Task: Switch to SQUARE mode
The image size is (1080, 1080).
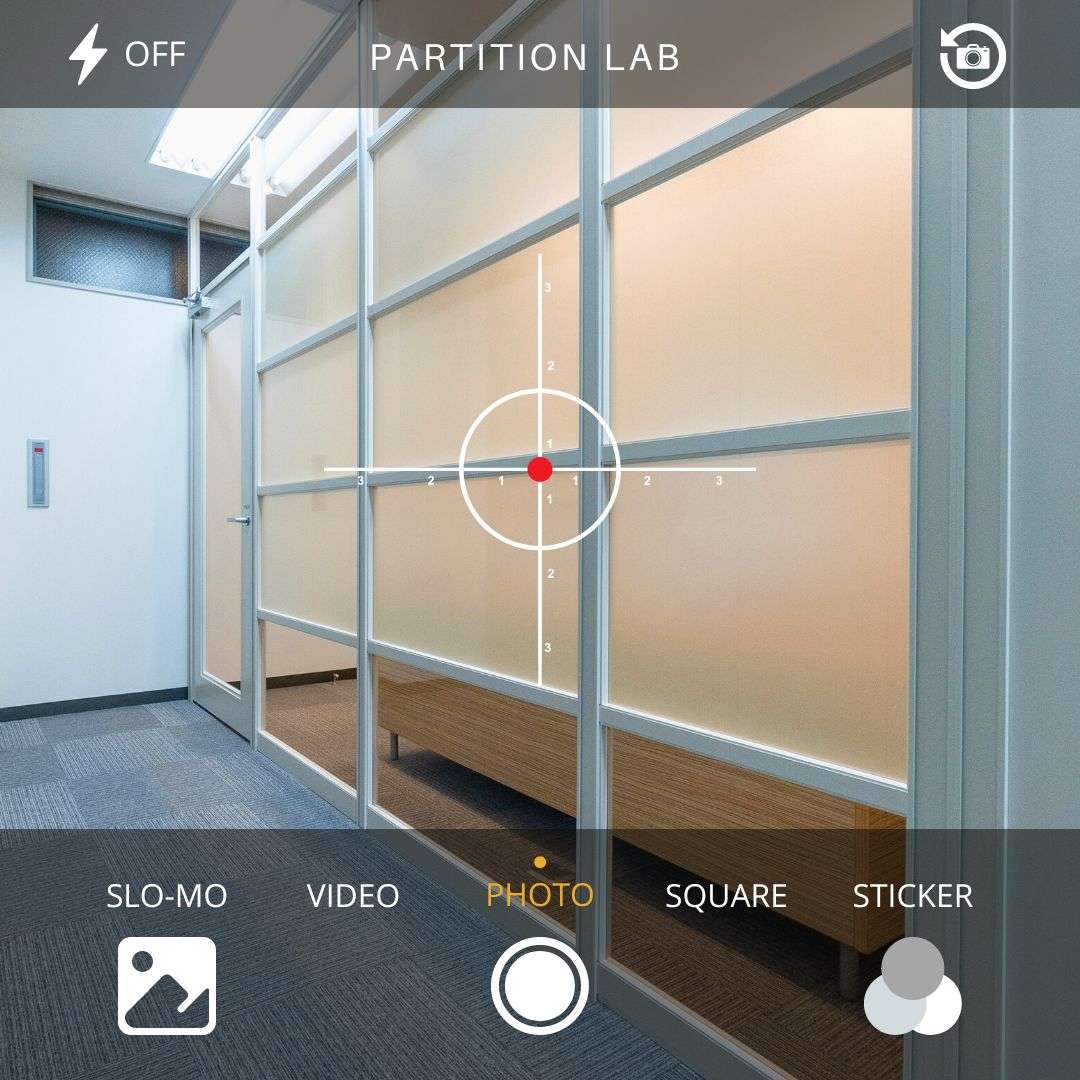Action: click(x=726, y=895)
